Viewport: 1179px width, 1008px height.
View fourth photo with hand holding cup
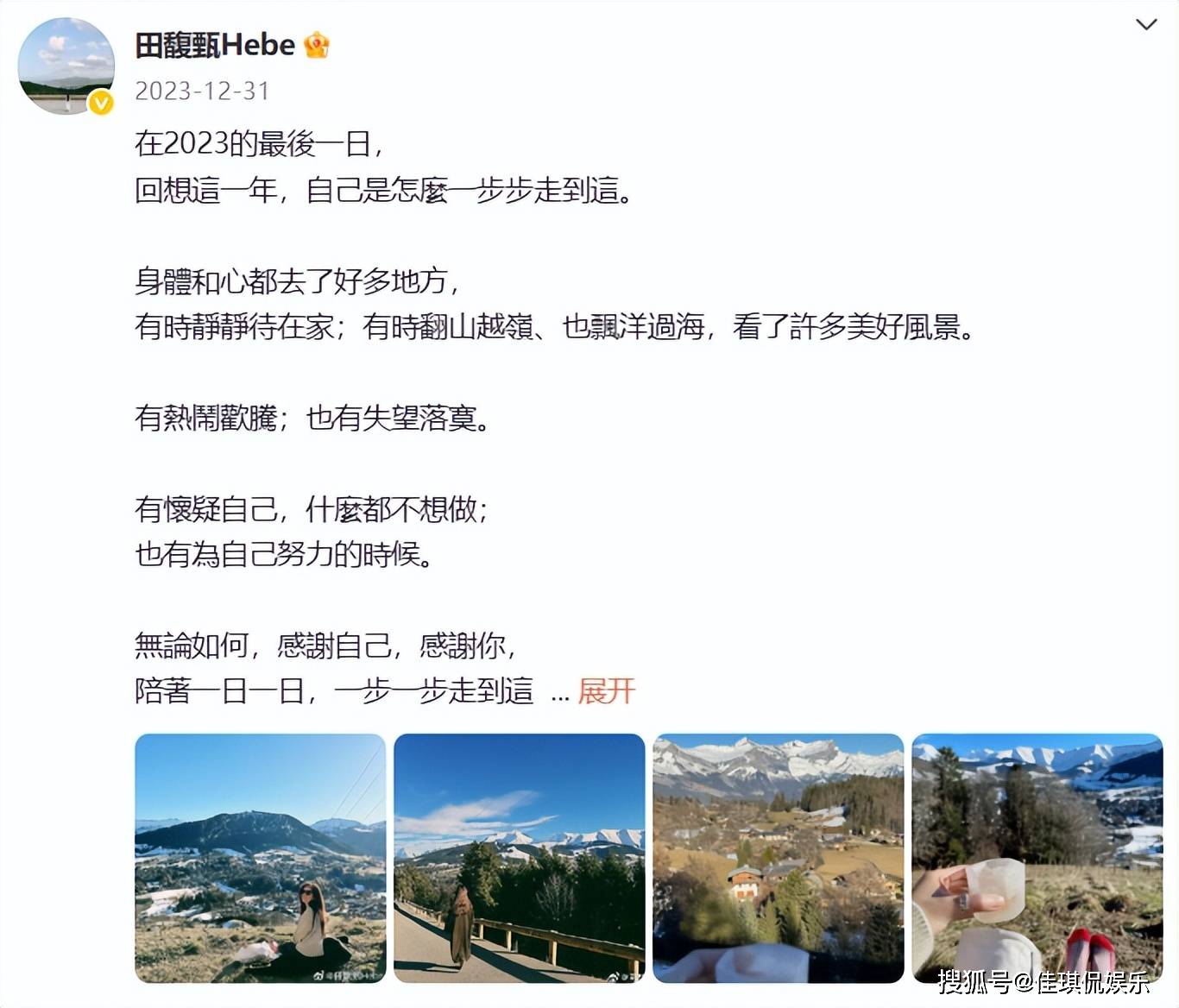(x=1037, y=858)
